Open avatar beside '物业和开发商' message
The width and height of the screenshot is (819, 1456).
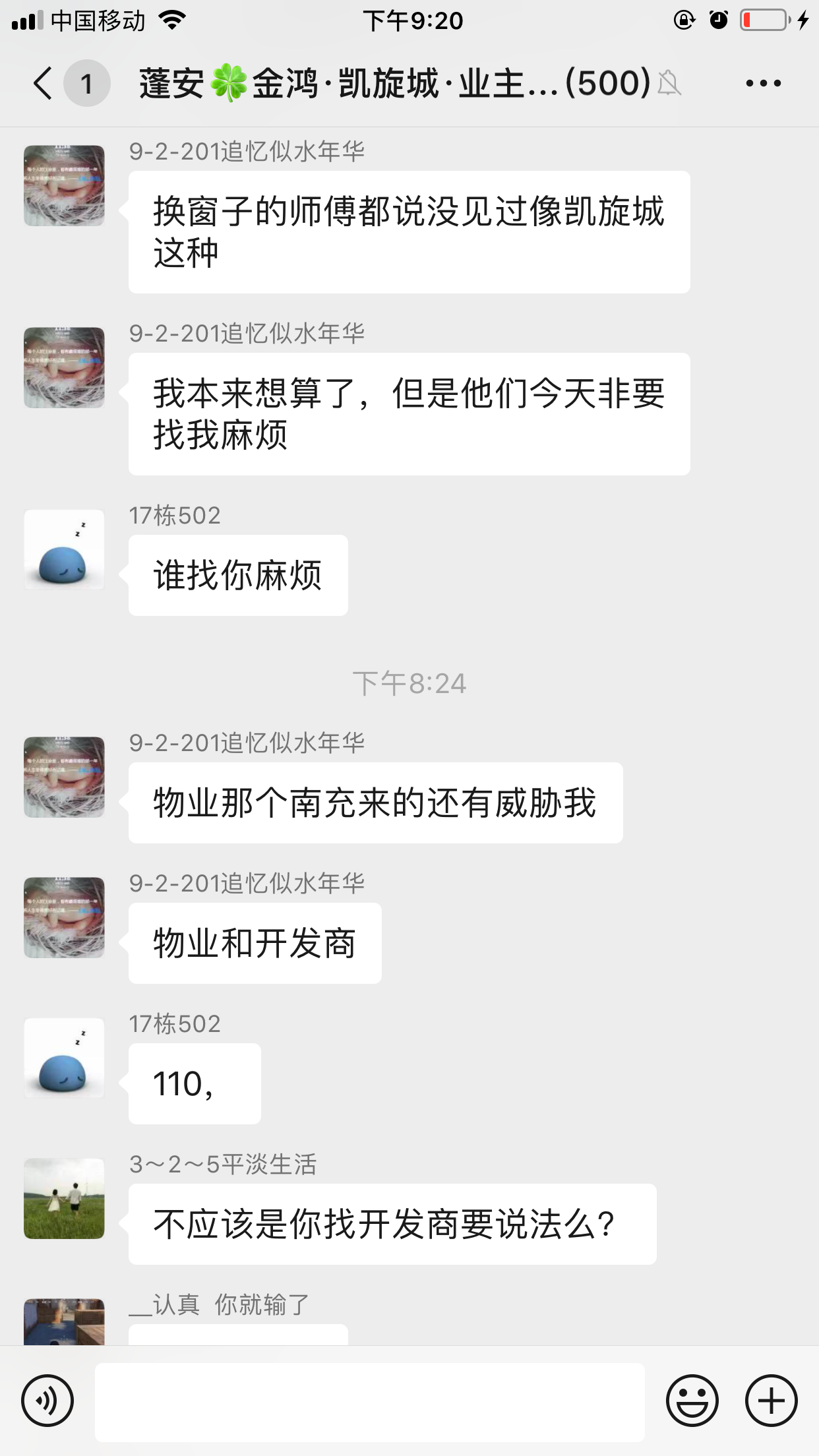tap(64, 917)
